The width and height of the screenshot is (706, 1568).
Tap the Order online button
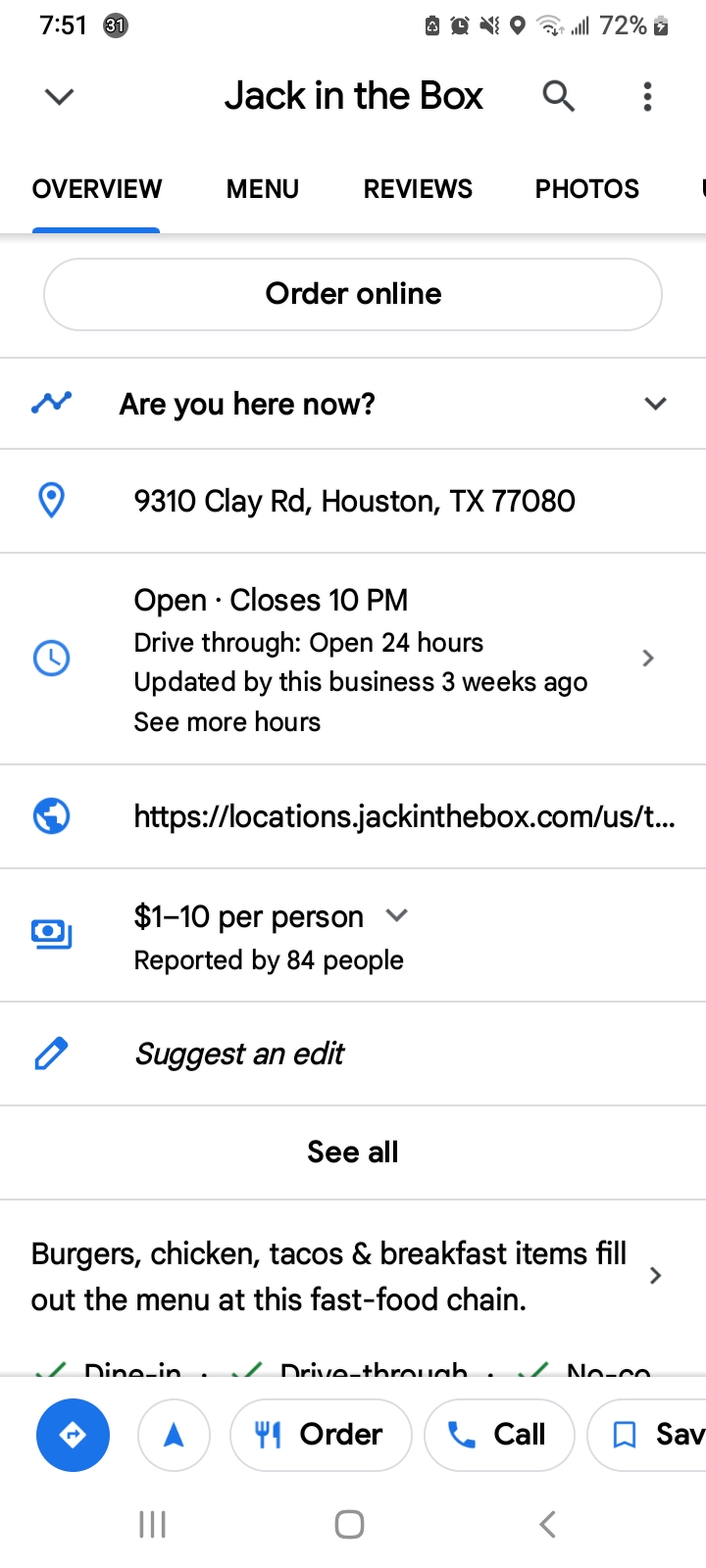tap(353, 293)
